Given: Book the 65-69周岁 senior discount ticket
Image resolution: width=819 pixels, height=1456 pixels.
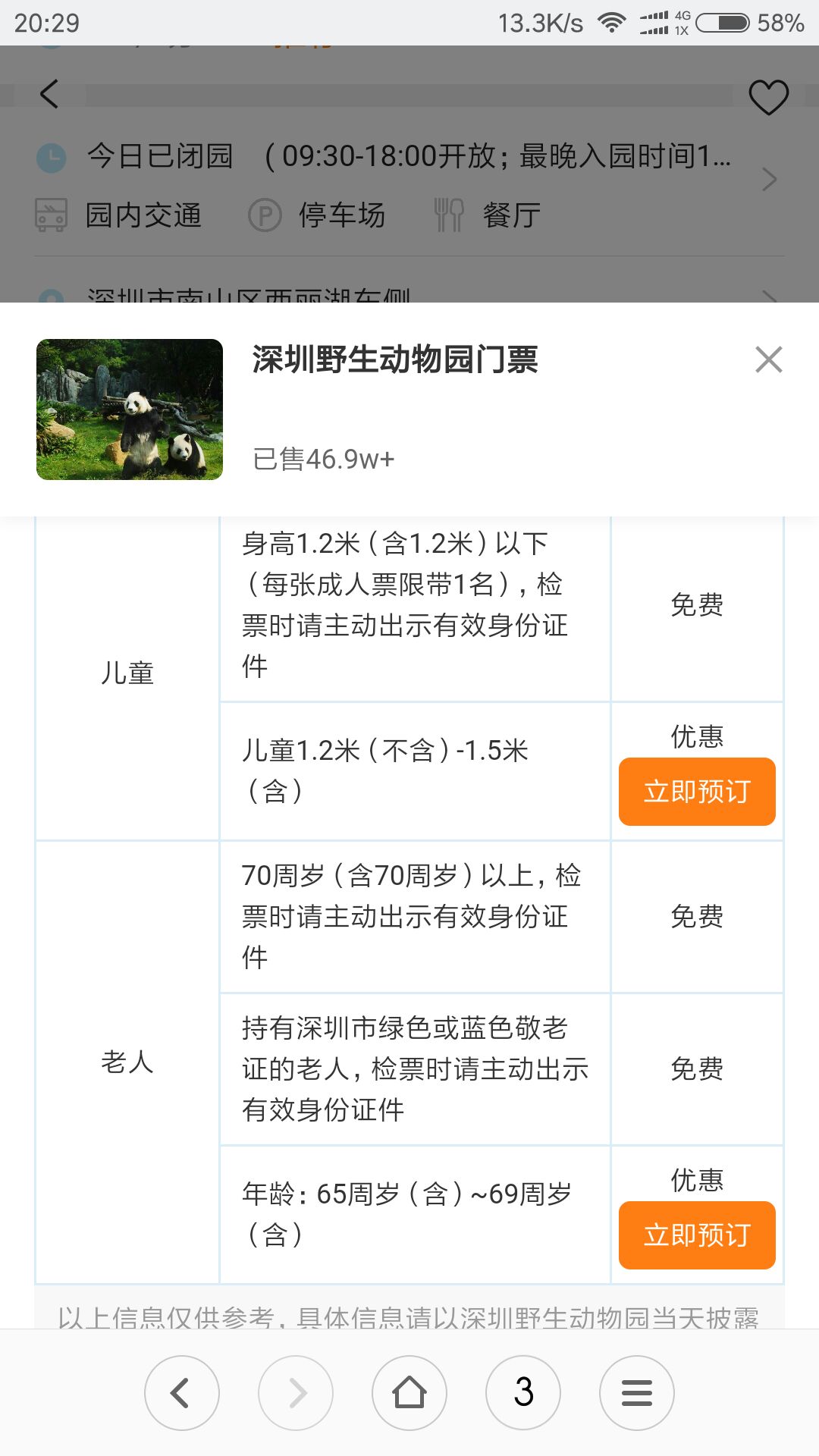Looking at the screenshot, I should coord(696,1235).
